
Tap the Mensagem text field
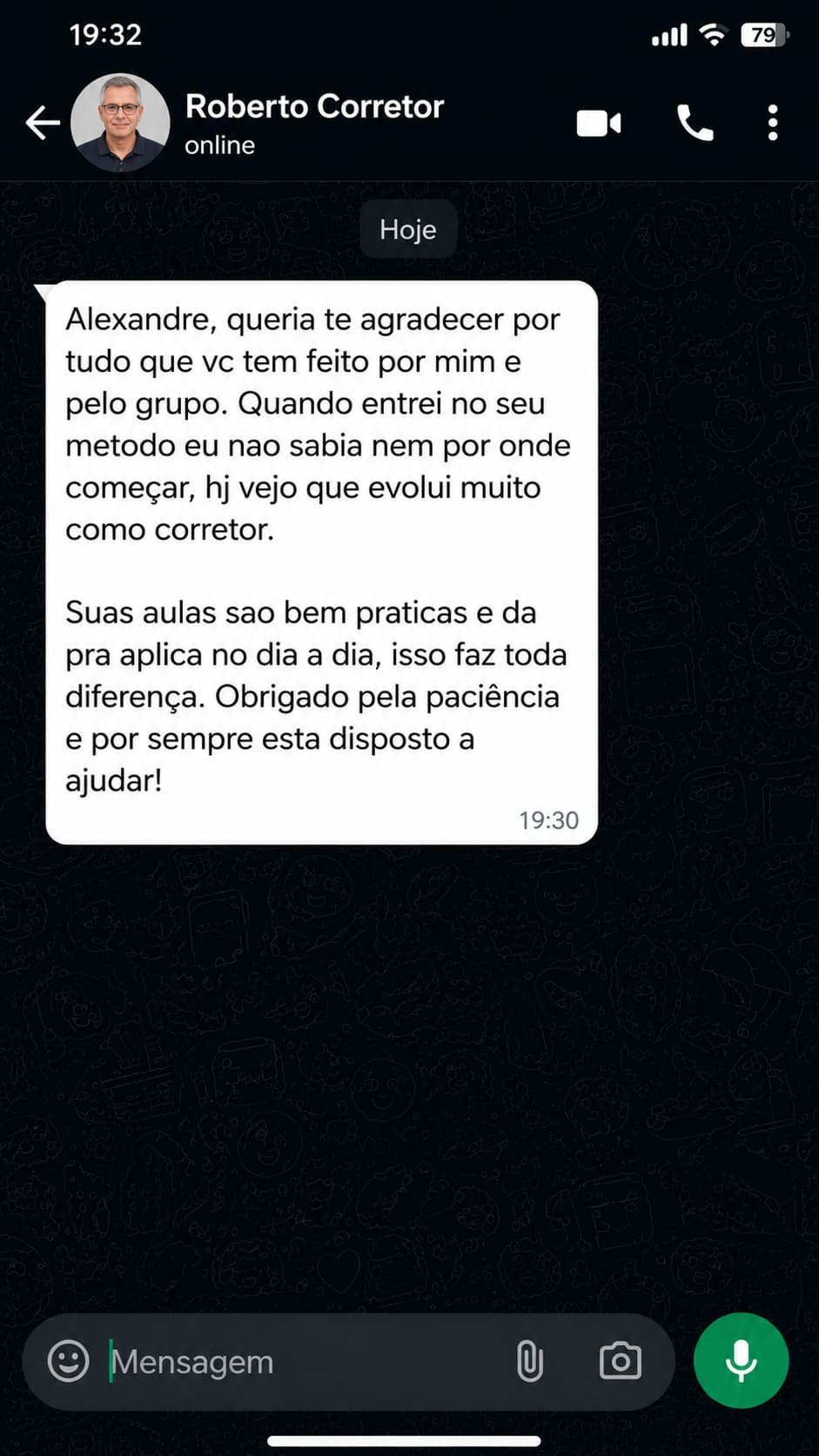tap(305, 1362)
